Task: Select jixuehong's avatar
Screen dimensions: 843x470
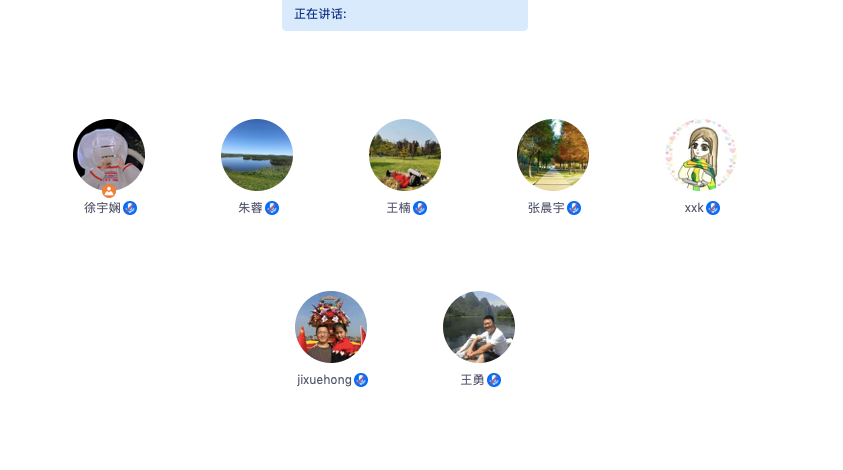Action: (x=331, y=327)
